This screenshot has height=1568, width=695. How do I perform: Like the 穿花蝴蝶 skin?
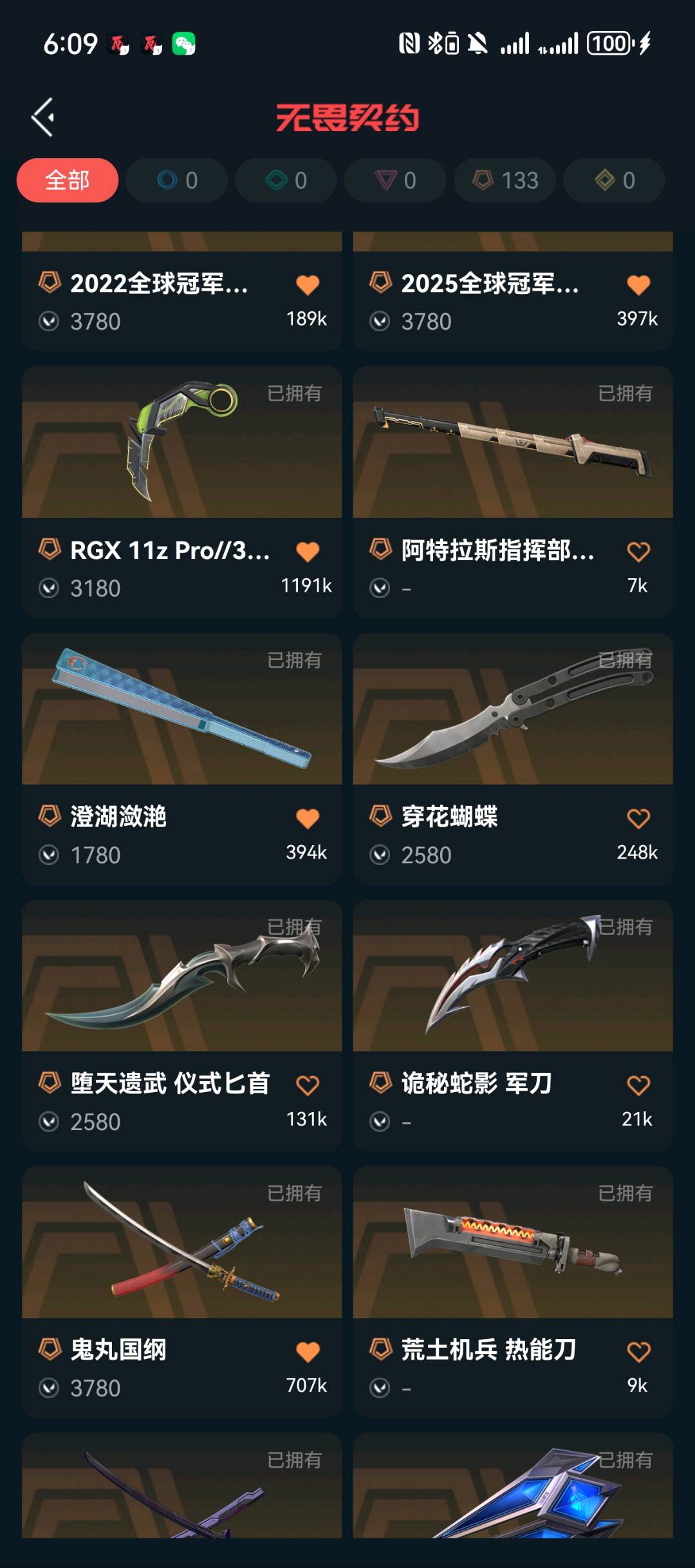click(x=638, y=819)
